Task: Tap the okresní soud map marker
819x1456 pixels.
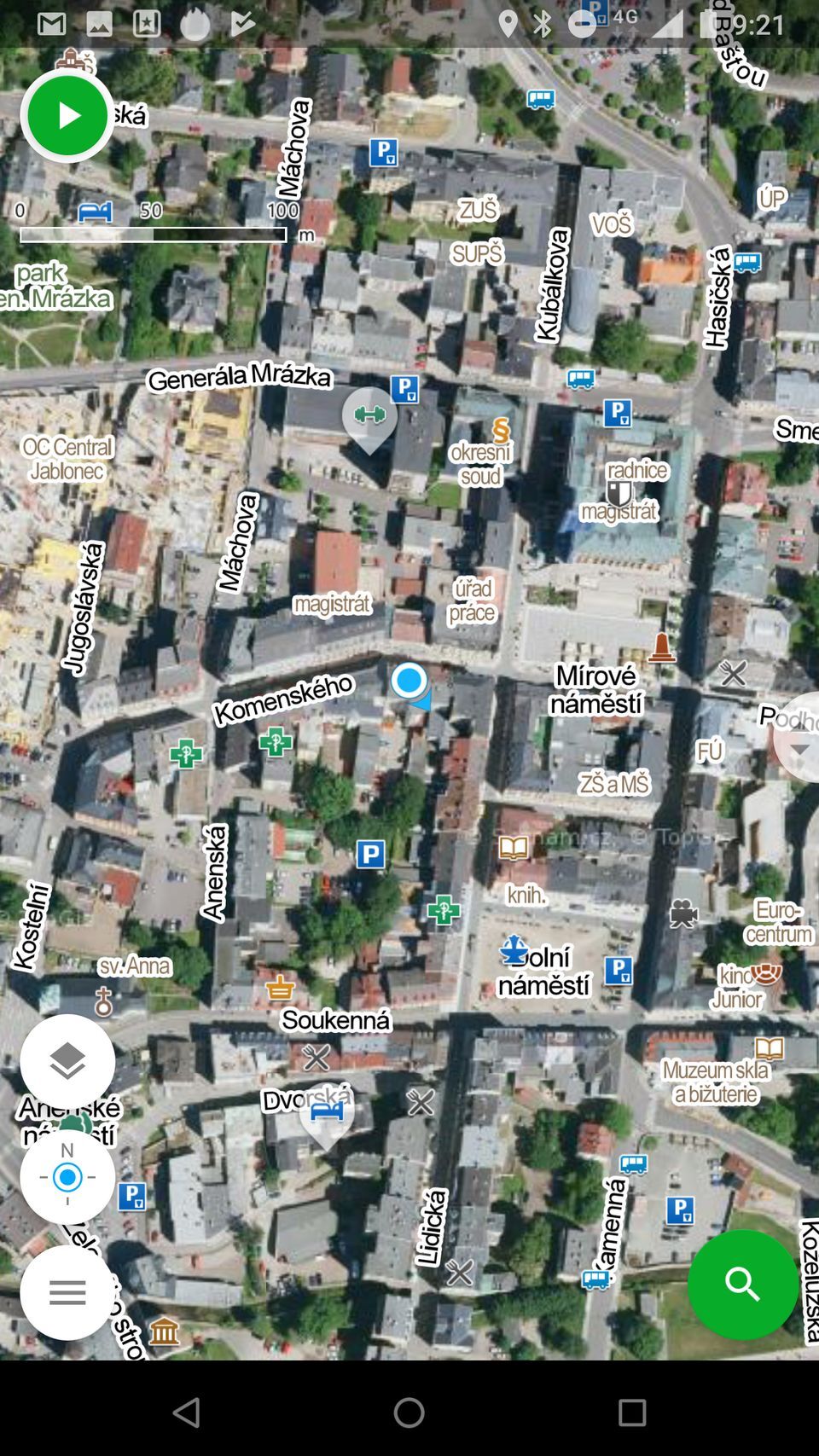Action: click(501, 431)
